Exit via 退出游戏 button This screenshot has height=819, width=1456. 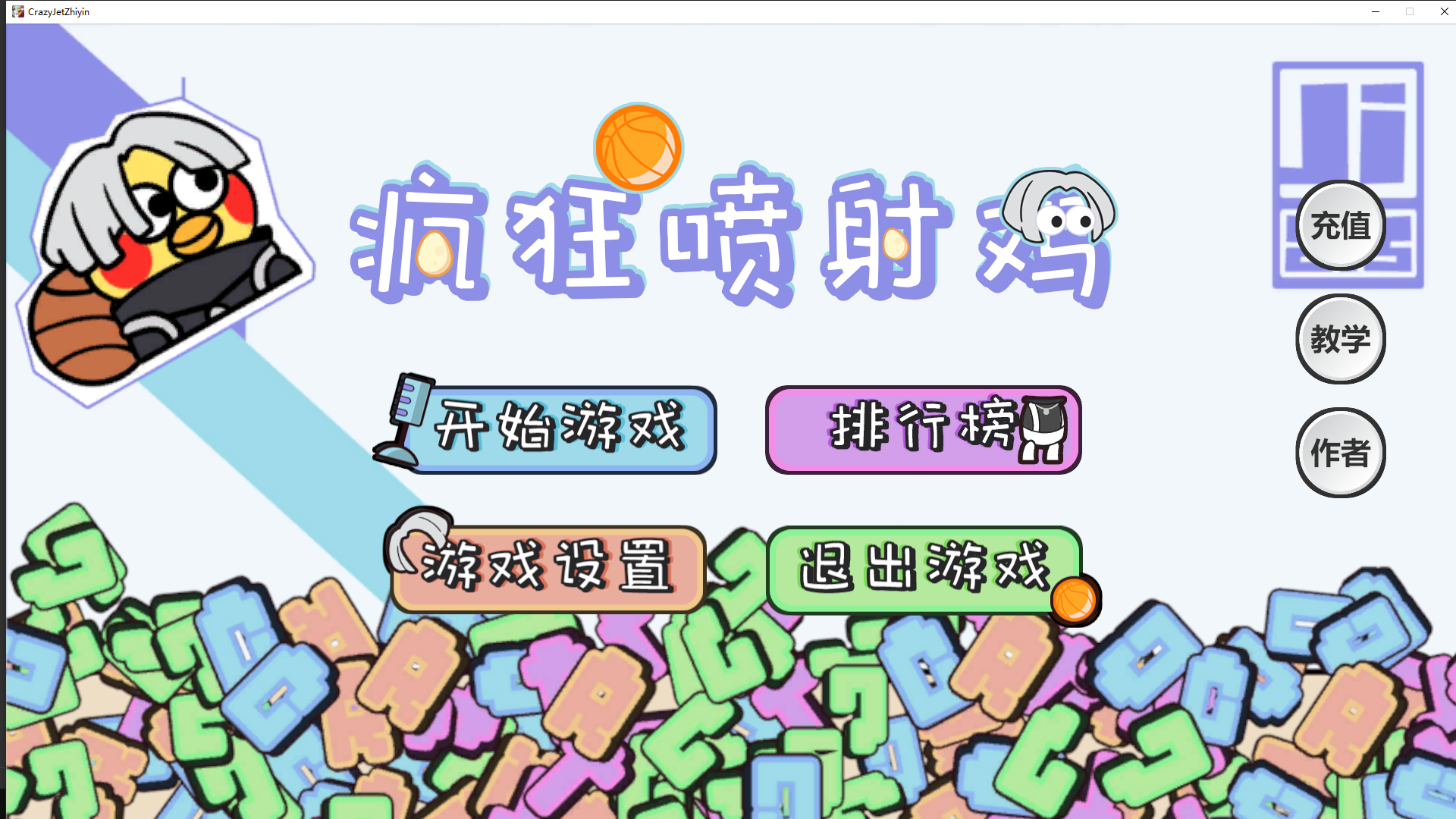pos(924,569)
